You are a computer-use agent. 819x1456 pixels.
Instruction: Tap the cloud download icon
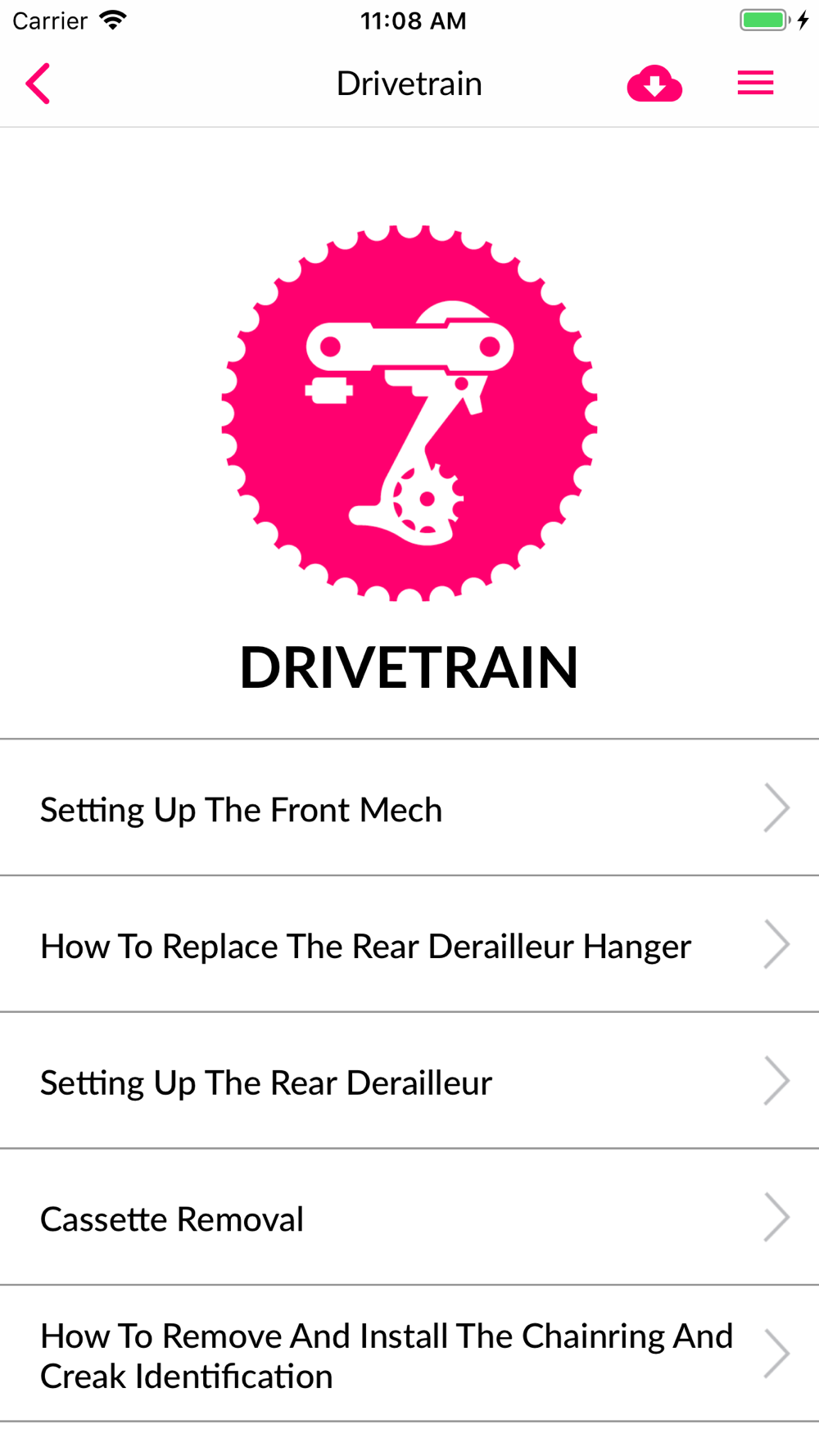pos(654,84)
